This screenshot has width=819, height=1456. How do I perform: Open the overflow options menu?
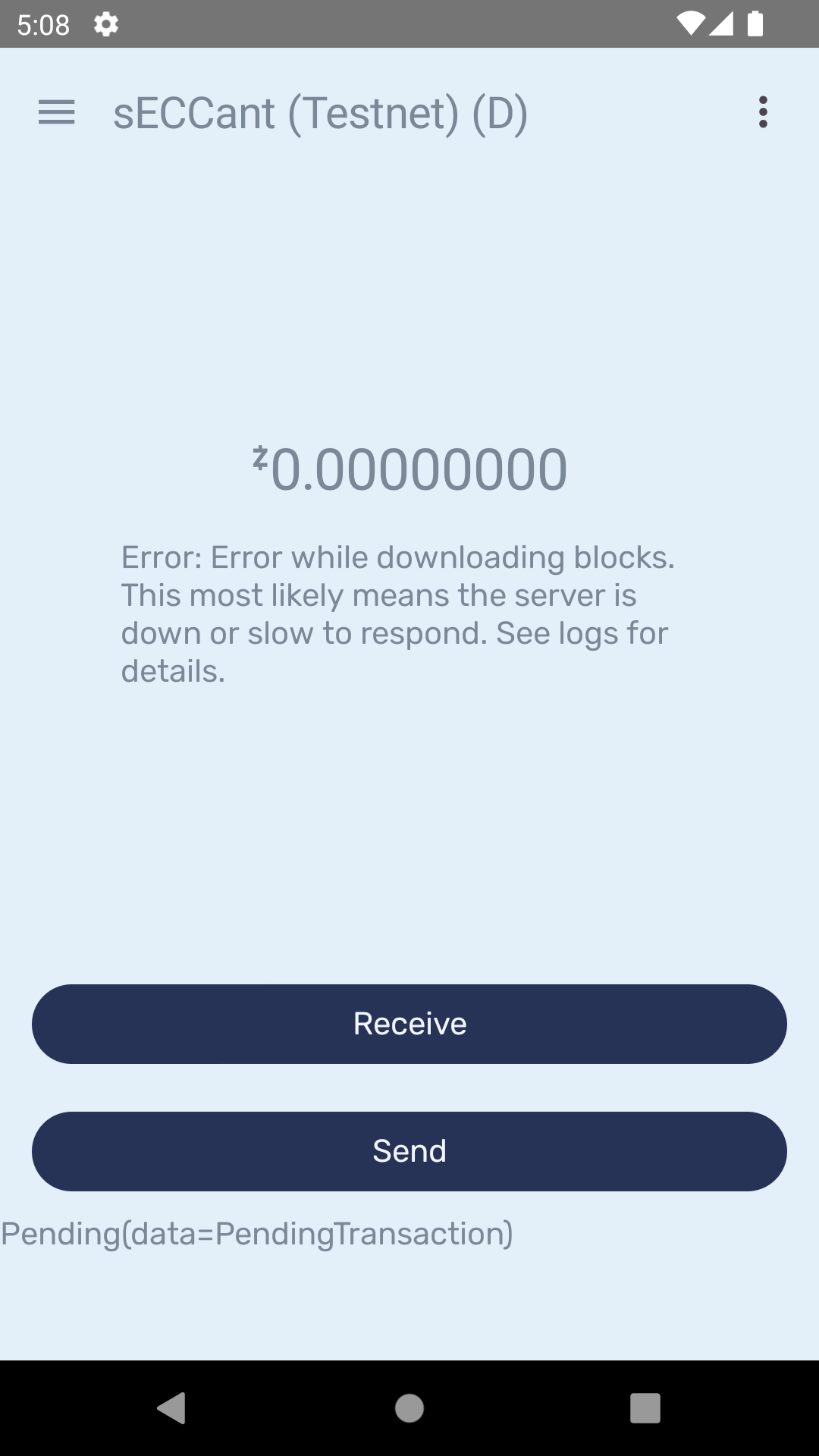pyautogui.click(x=763, y=112)
